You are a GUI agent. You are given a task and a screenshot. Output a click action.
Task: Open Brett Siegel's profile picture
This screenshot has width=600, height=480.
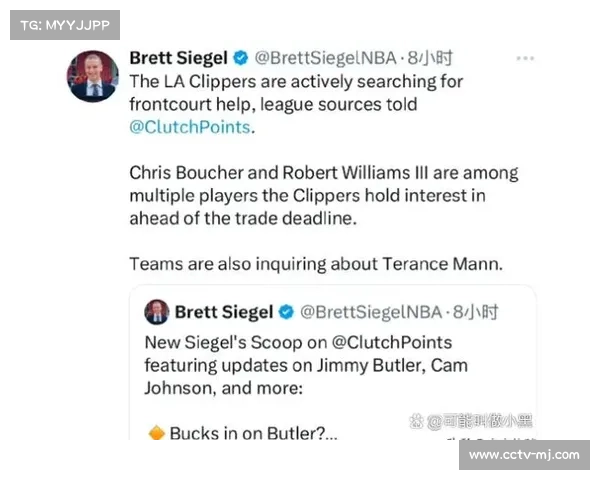pos(93,77)
